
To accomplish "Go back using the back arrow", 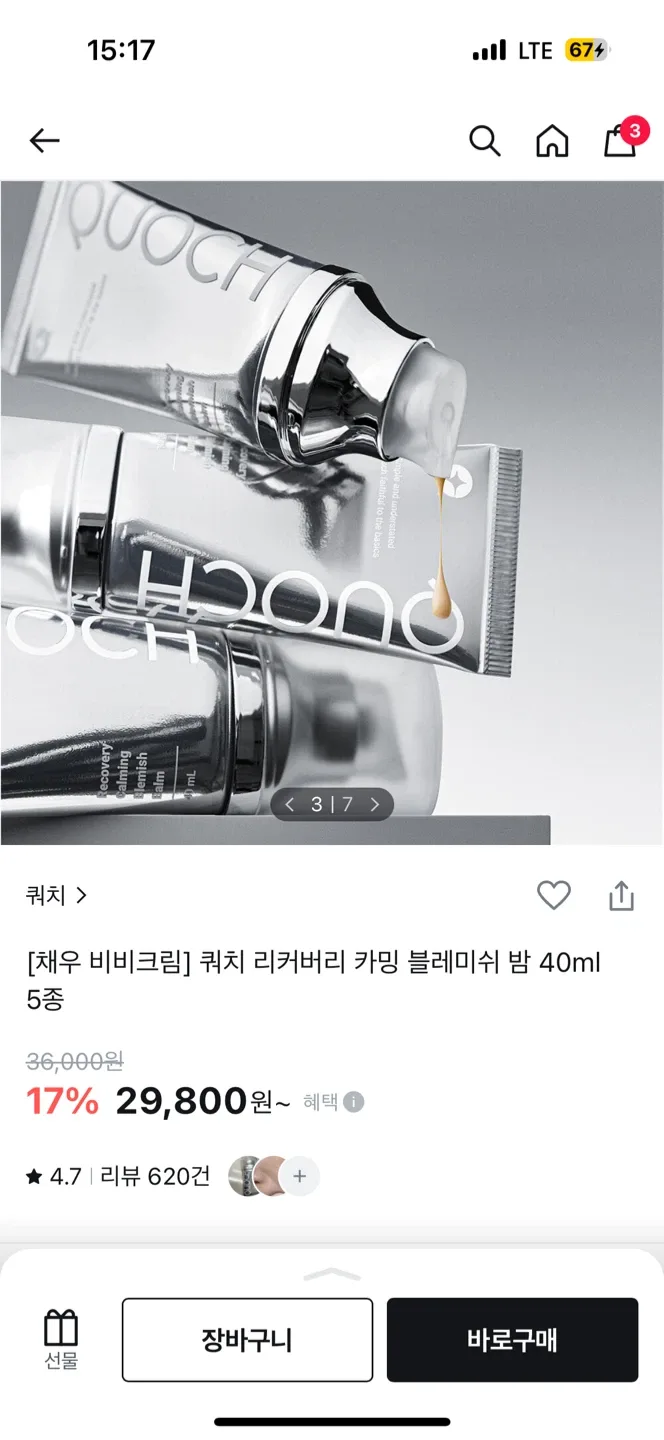I will (45, 141).
